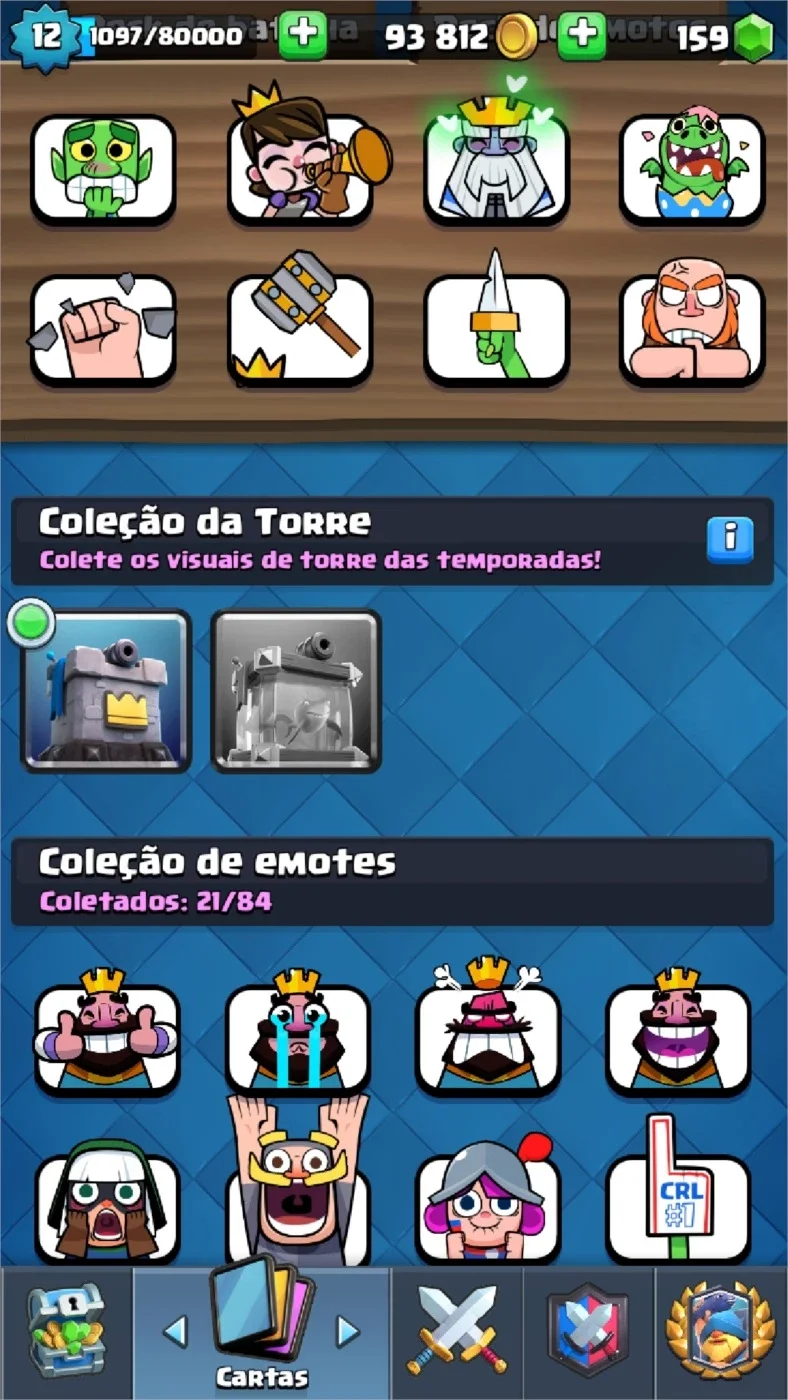Select the green goblin emote in deck
Image resolution: width=788 pixels, height=1400 pixels.
tap(103, 168)
